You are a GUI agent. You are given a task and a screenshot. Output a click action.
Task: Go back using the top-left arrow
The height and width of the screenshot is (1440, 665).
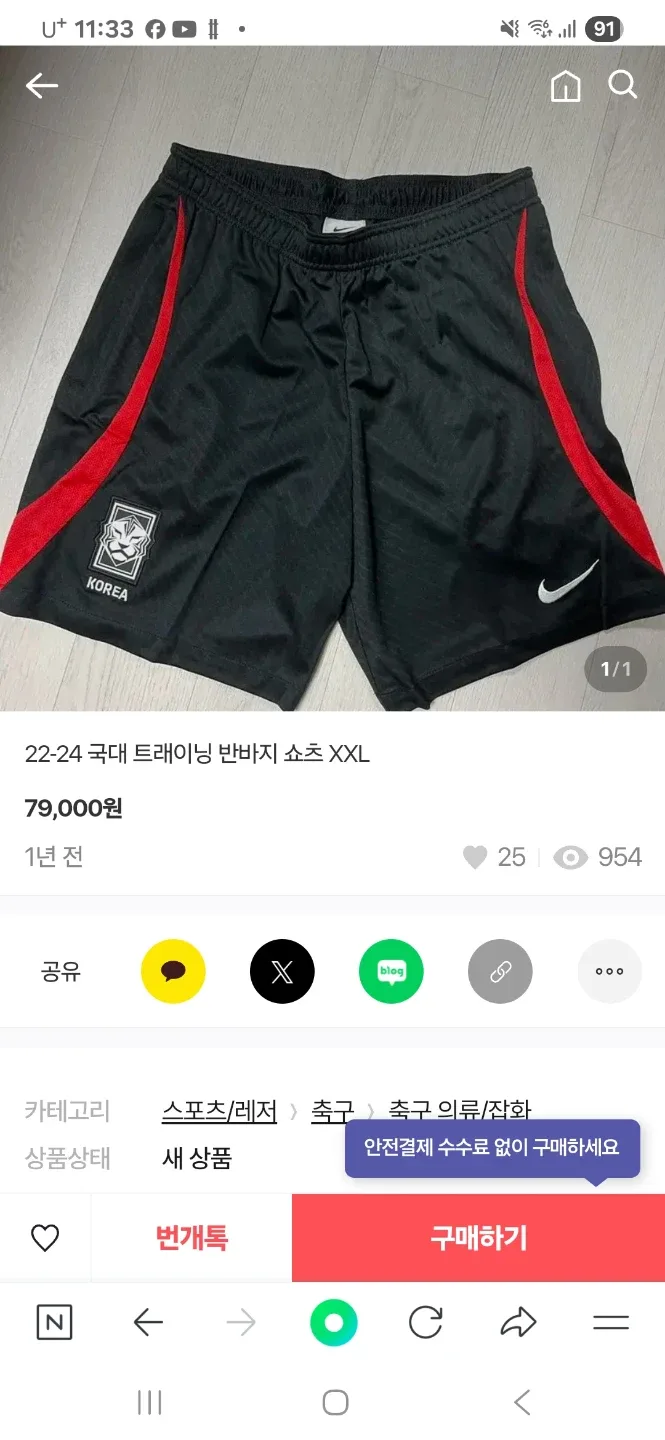[x=42, y=86]
